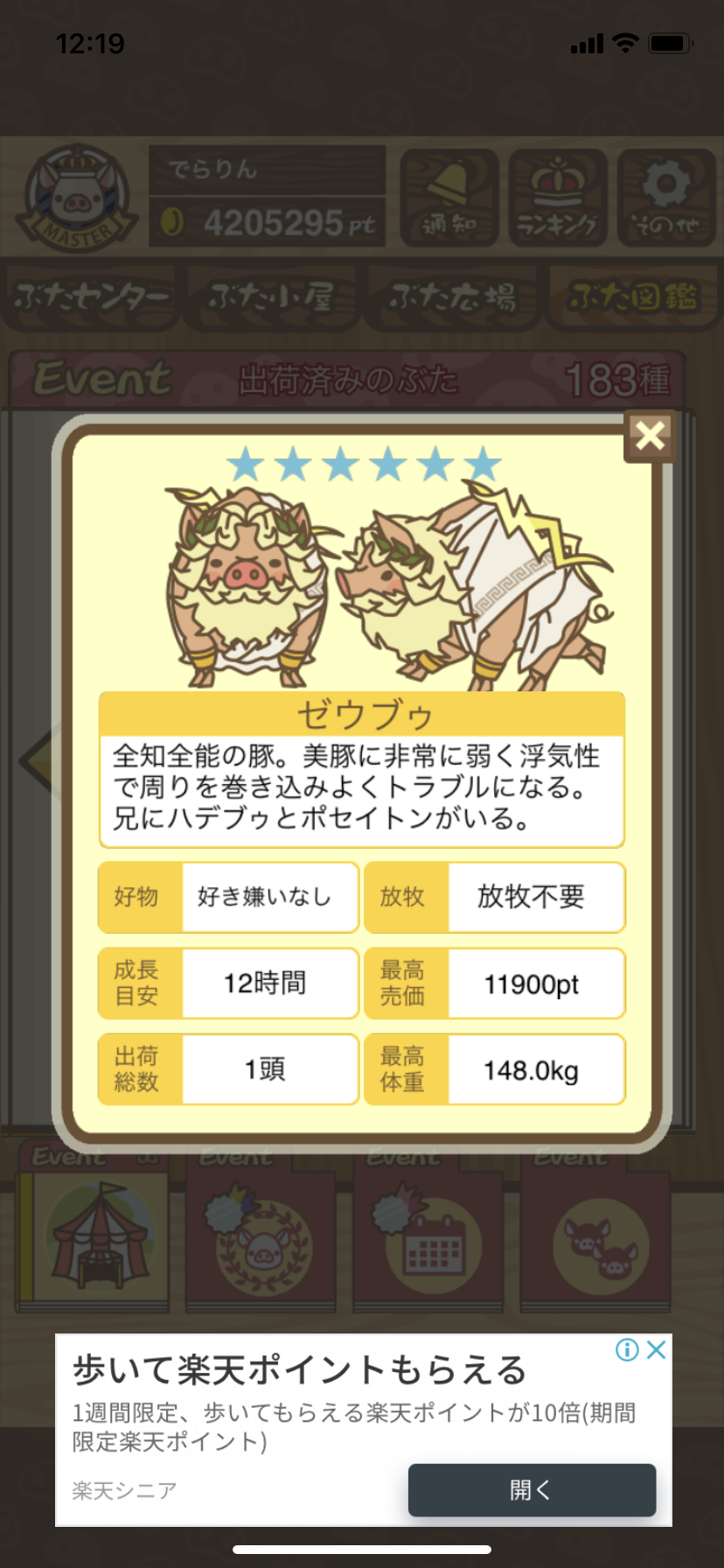
Task: Switch to the ぶた広場 tab
Action: [x=451, y=298]
